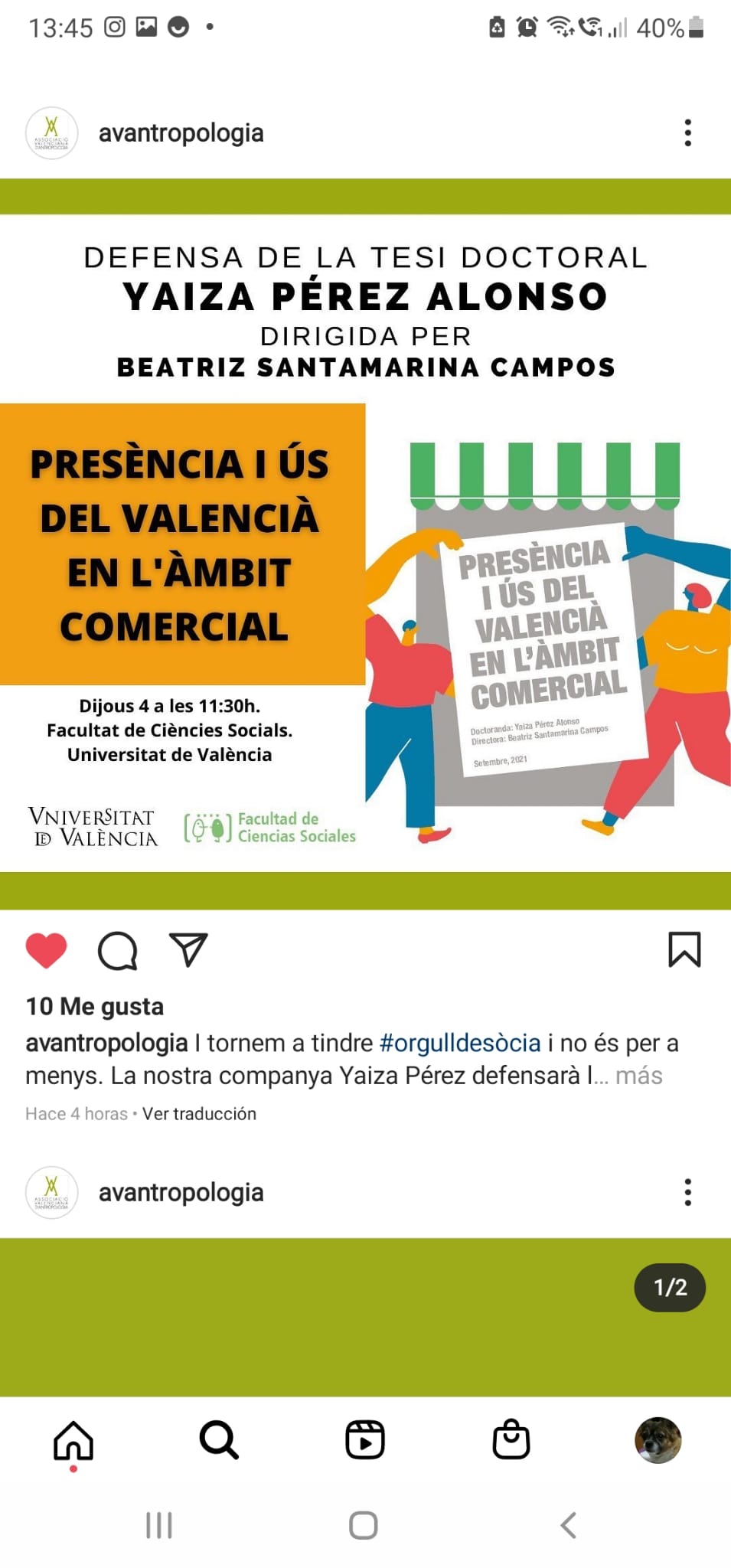Open recent apps from navigation bar
Viewport: 731px width, 1568px height.
(x=159, y=1525)
